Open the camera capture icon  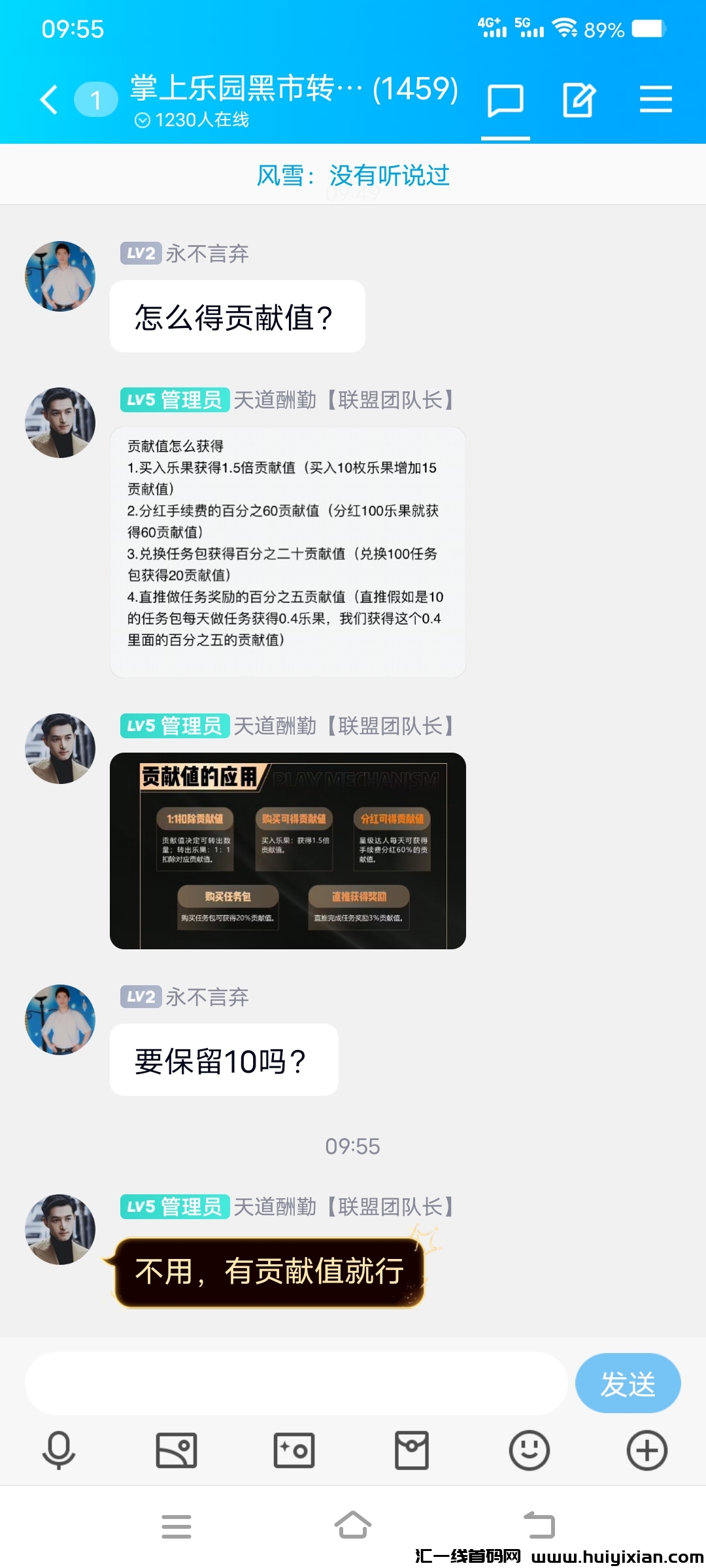294,1450
